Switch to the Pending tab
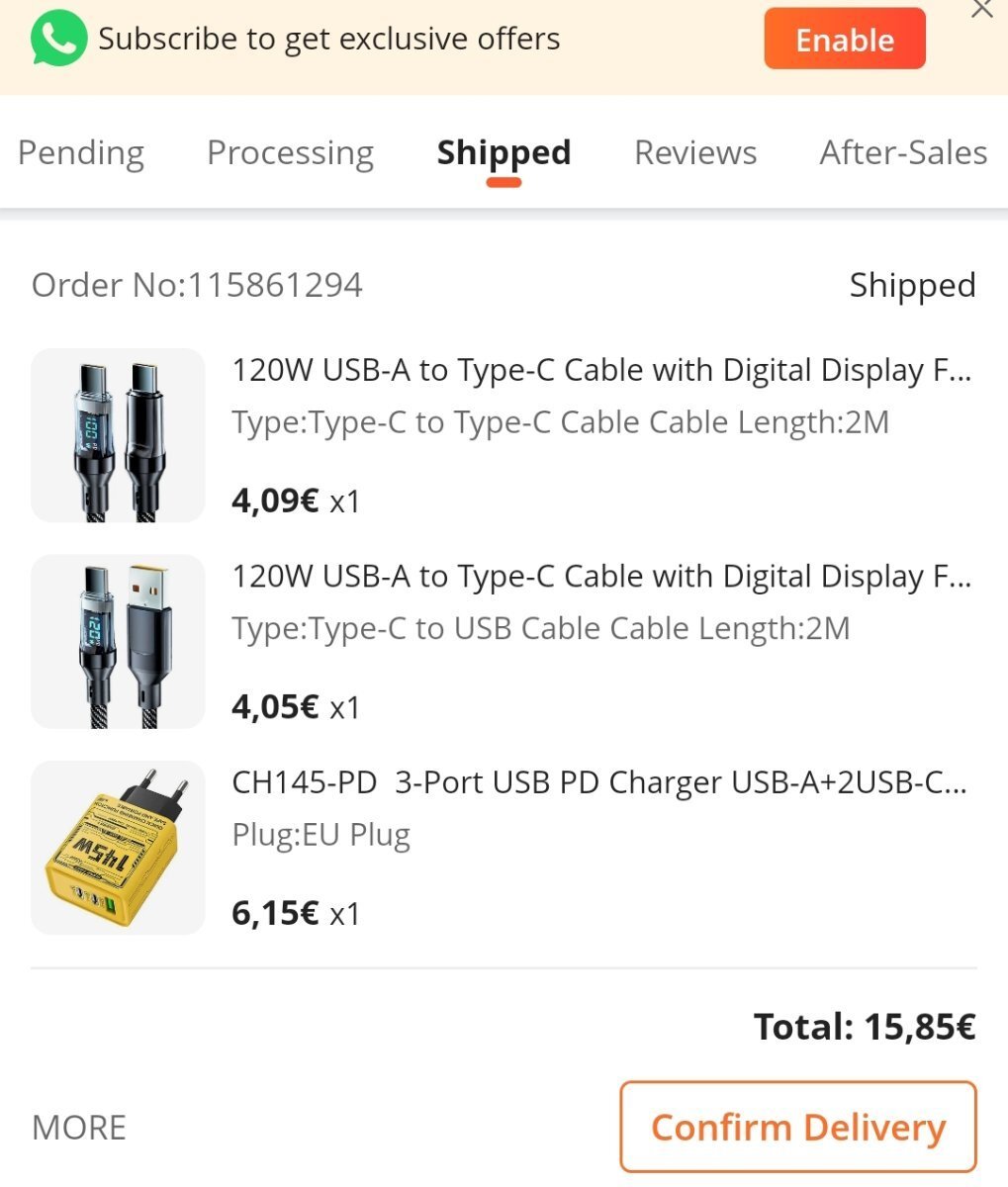Image resolution: width=1008 pixels, height=1187 pixels. click(81, 153)
